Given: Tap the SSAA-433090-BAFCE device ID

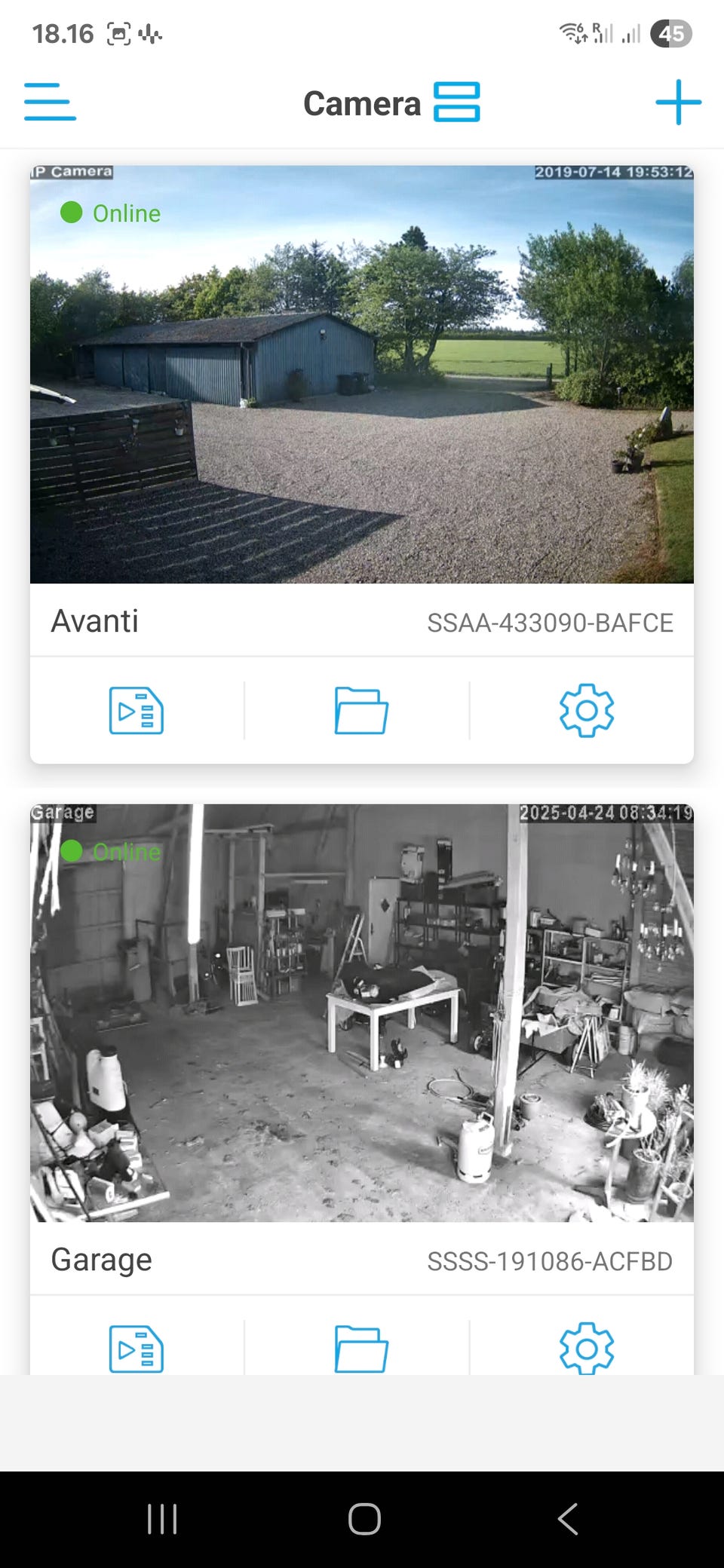Looking at the screenshot, I should click(x=550, y=623).
